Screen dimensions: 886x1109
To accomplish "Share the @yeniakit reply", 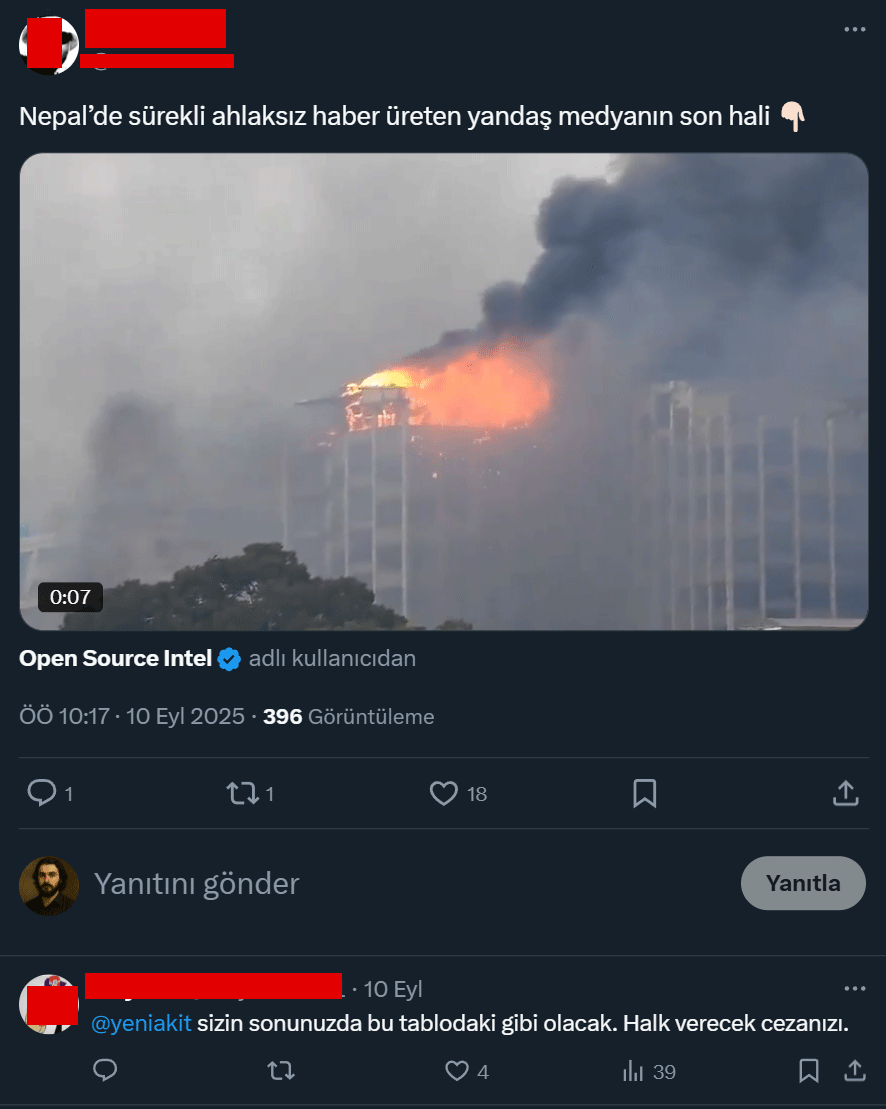I will pyautogui.click(x=854, y=1071).
